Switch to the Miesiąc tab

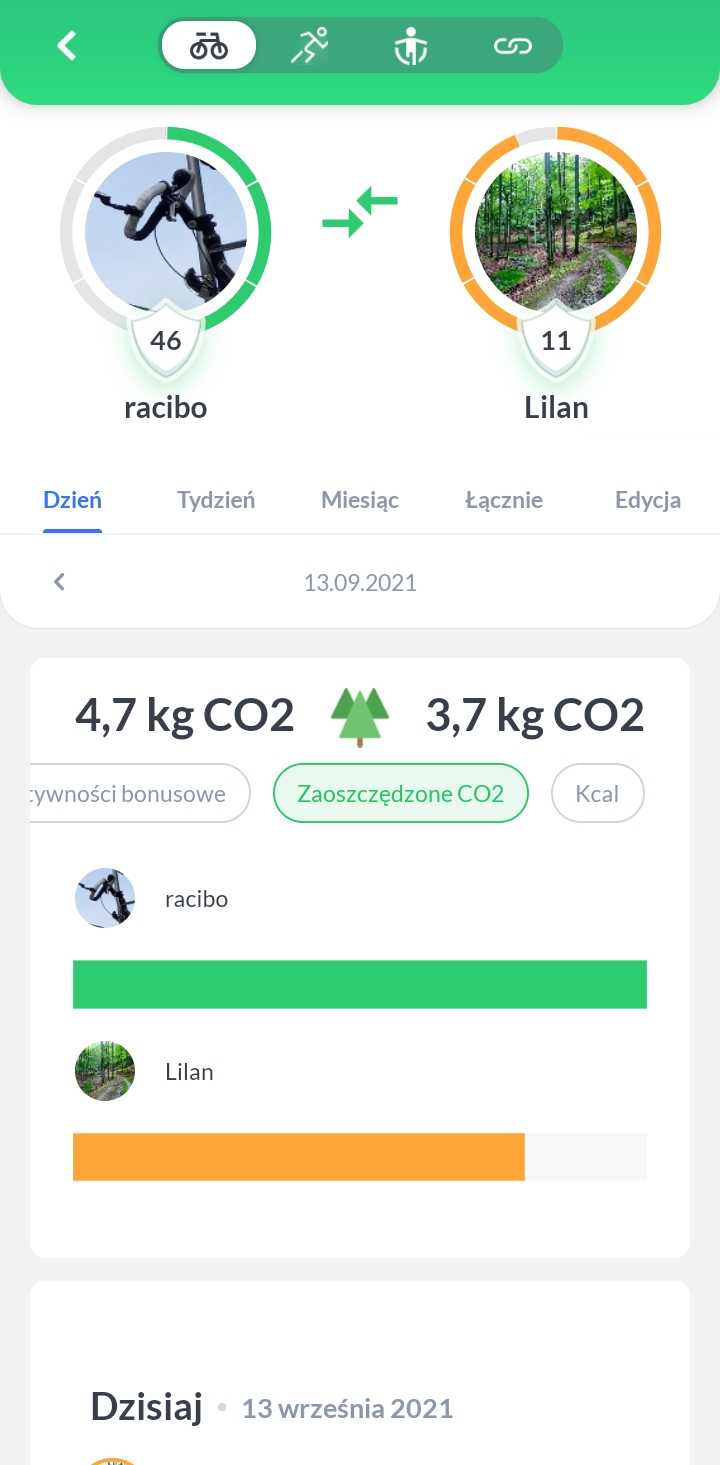click(360, 500)
